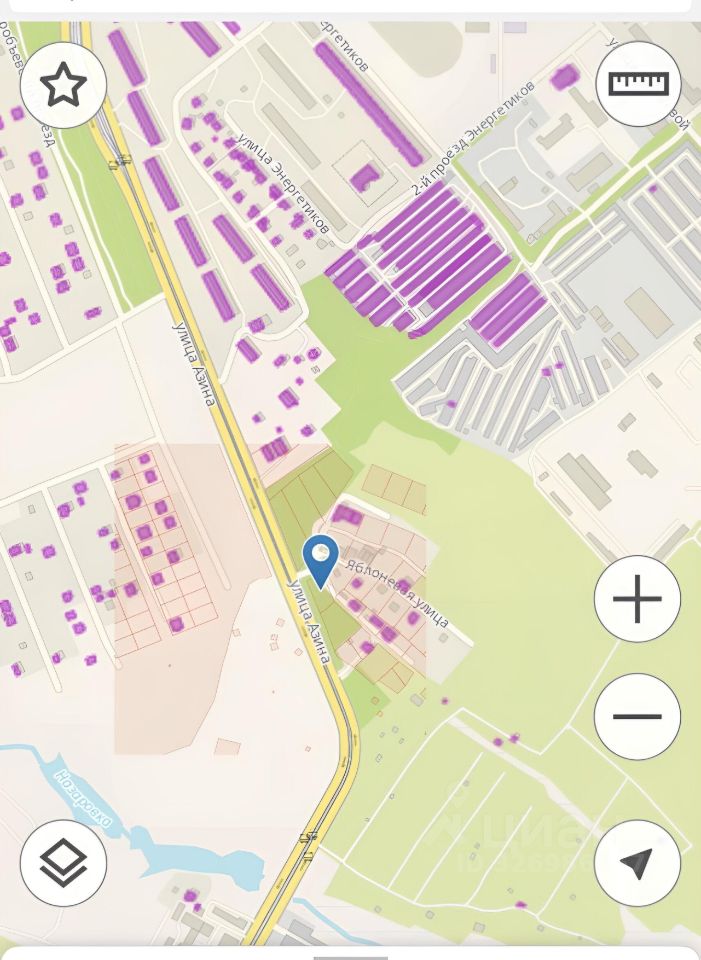Open the map layers selector

(x=63, y=863)
